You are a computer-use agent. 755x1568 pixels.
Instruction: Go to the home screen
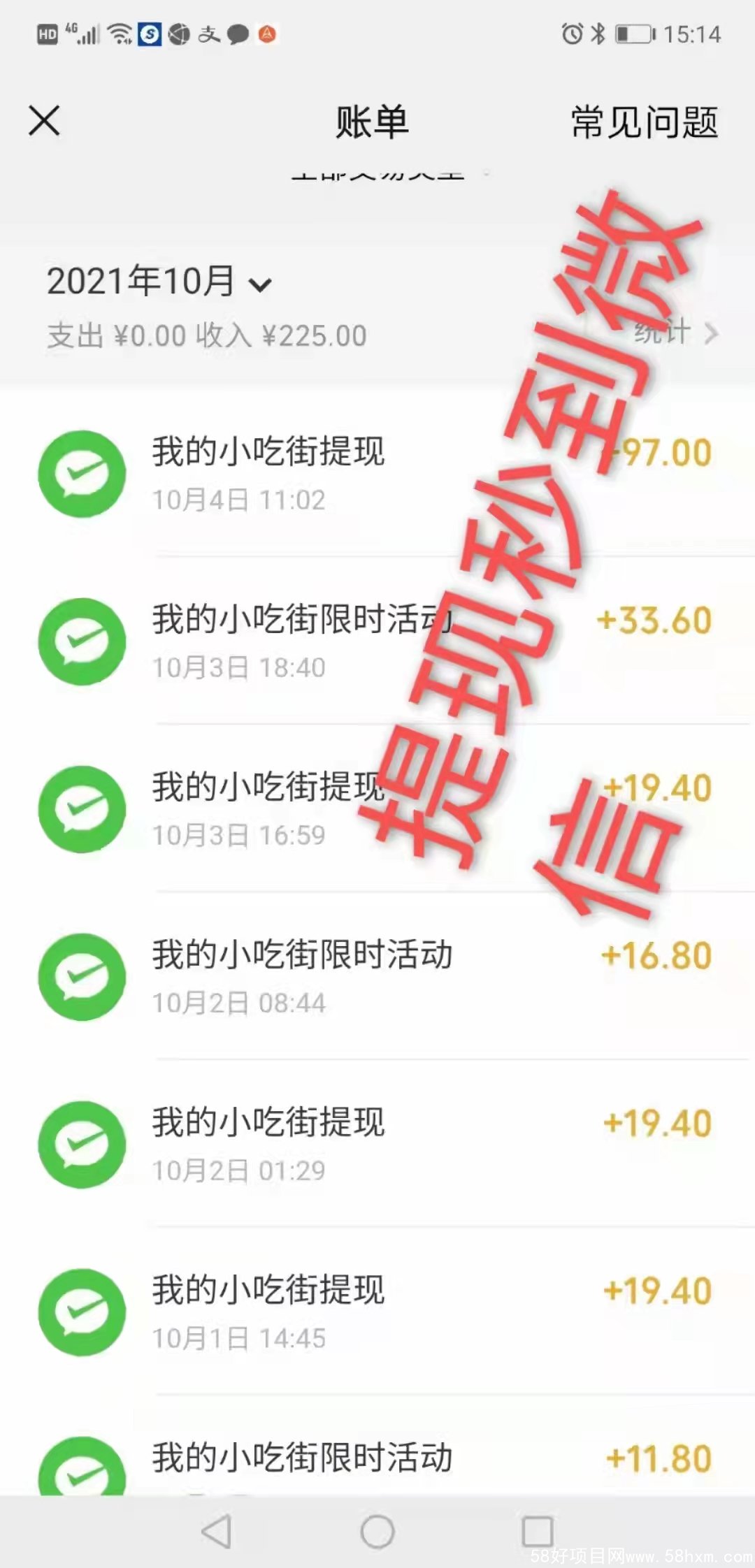tap(377, 1532)
